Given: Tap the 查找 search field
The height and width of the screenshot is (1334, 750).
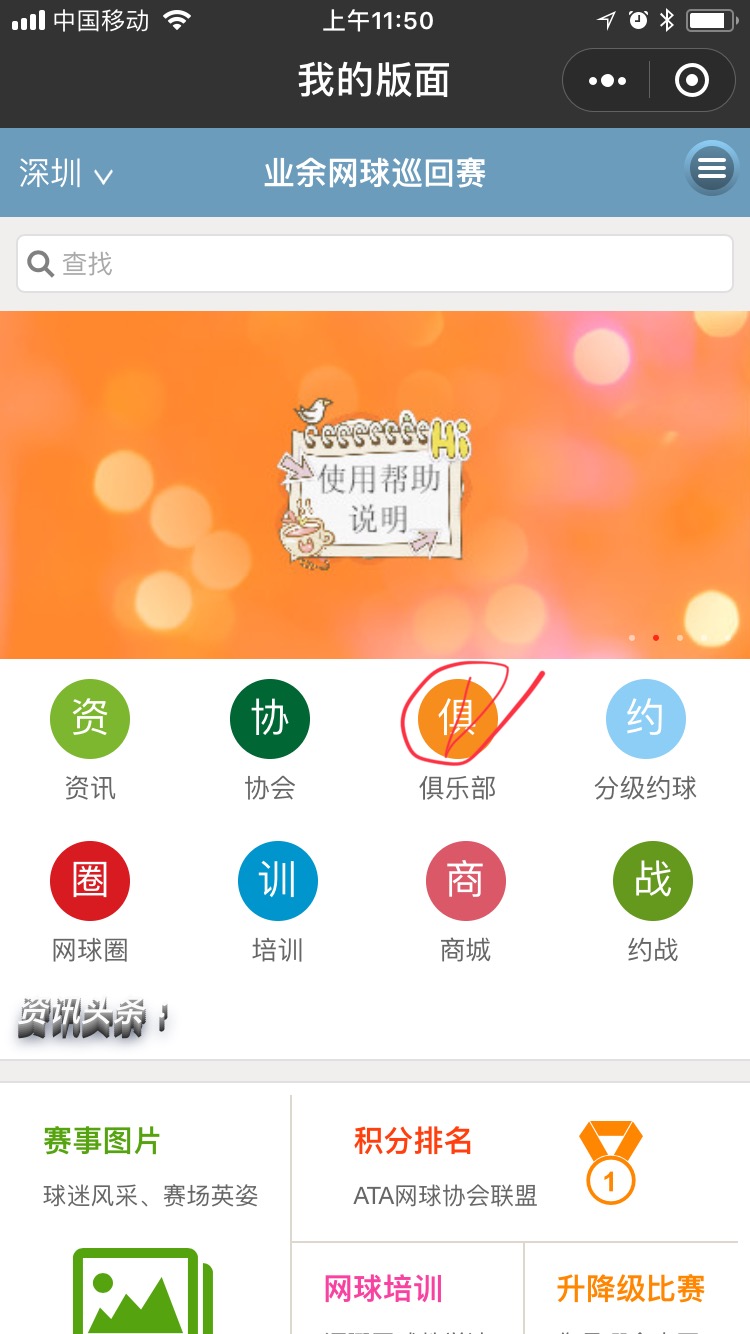Looking at the screenshot, I should coord(375,264).
